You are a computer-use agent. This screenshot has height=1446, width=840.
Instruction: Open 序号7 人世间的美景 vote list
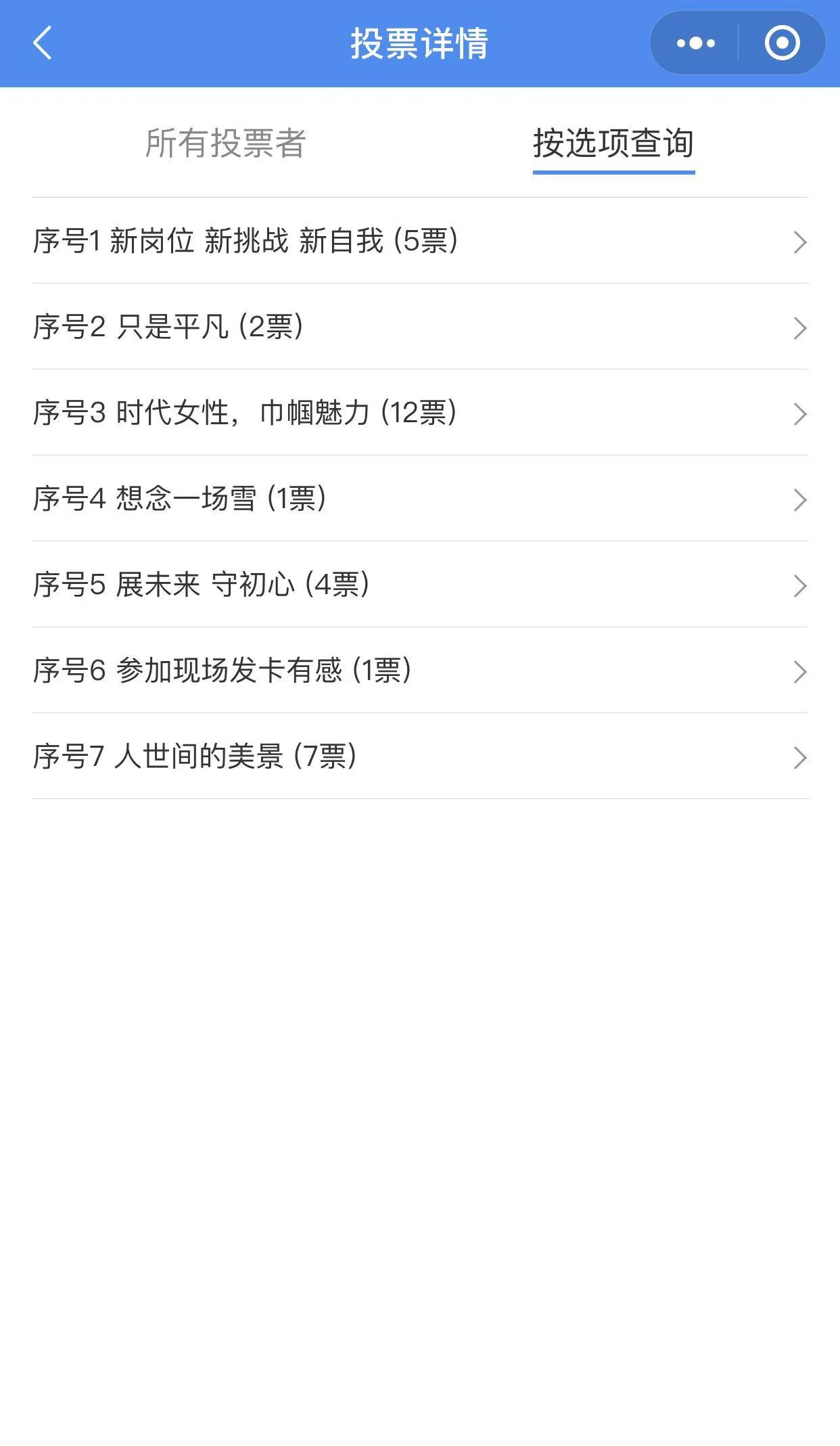pos(420,756)
